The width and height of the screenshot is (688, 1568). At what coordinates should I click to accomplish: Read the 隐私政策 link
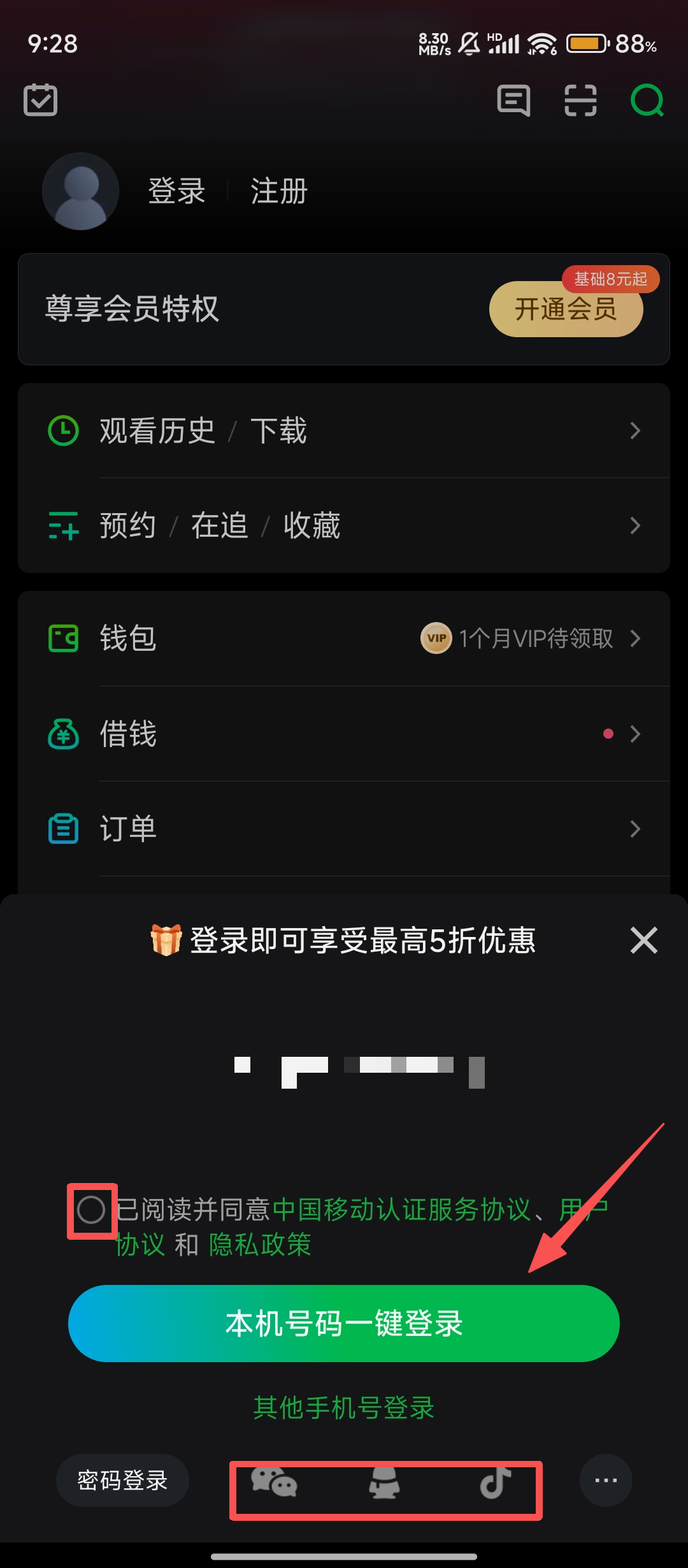click(260, 1244)
